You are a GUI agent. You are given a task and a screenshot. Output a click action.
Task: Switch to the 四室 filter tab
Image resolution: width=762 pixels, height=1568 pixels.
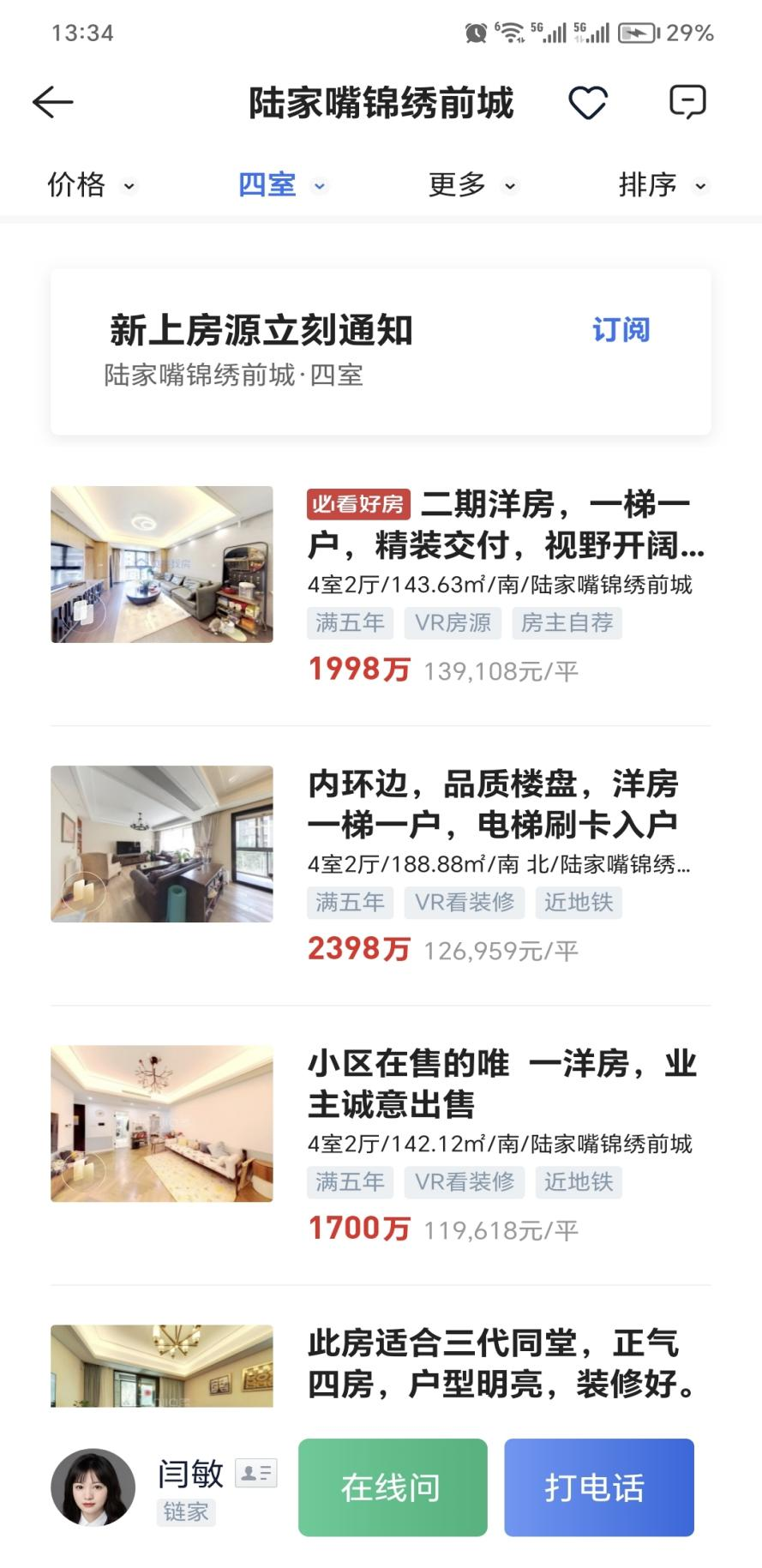click(x=279, y=184)
